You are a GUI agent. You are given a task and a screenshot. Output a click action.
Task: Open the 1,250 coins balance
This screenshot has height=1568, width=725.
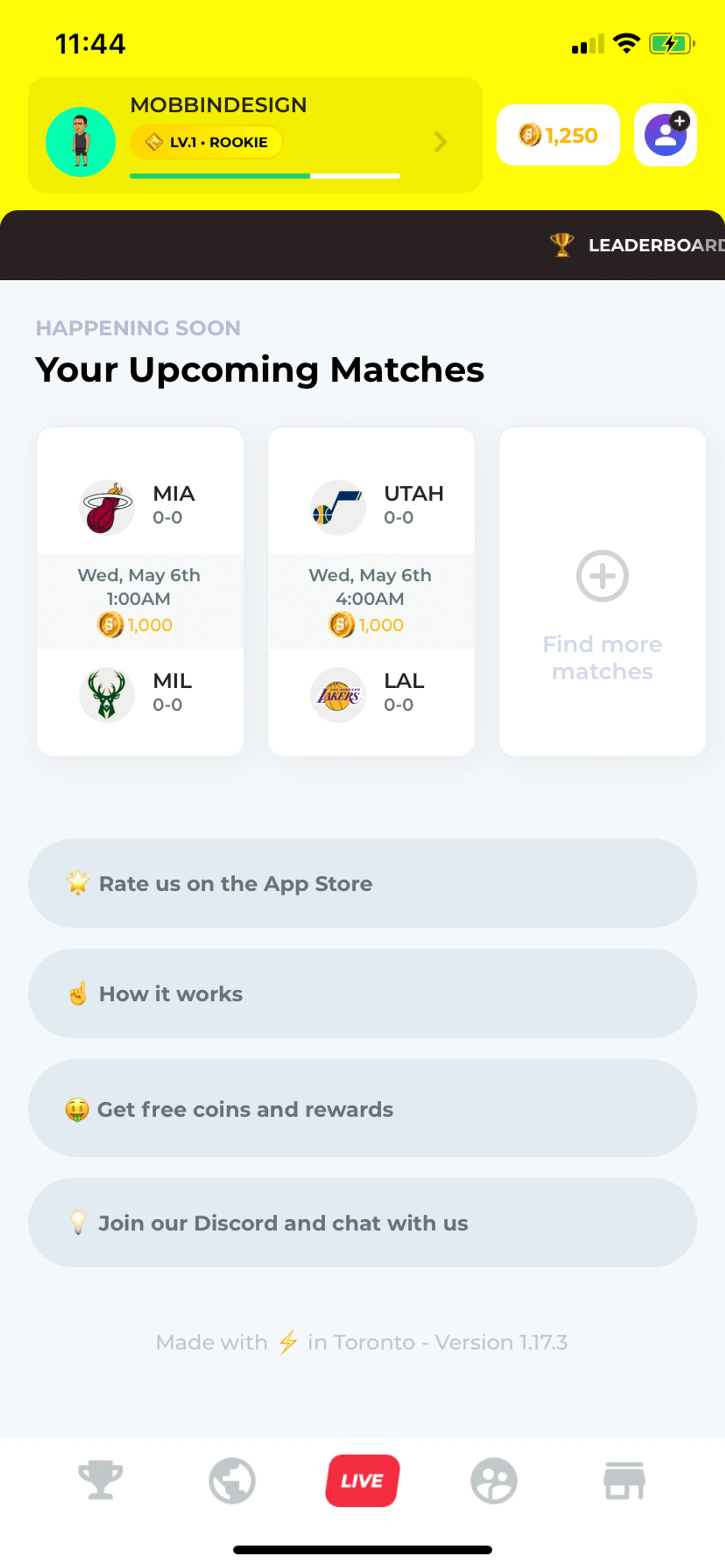(x=558, y=135)
